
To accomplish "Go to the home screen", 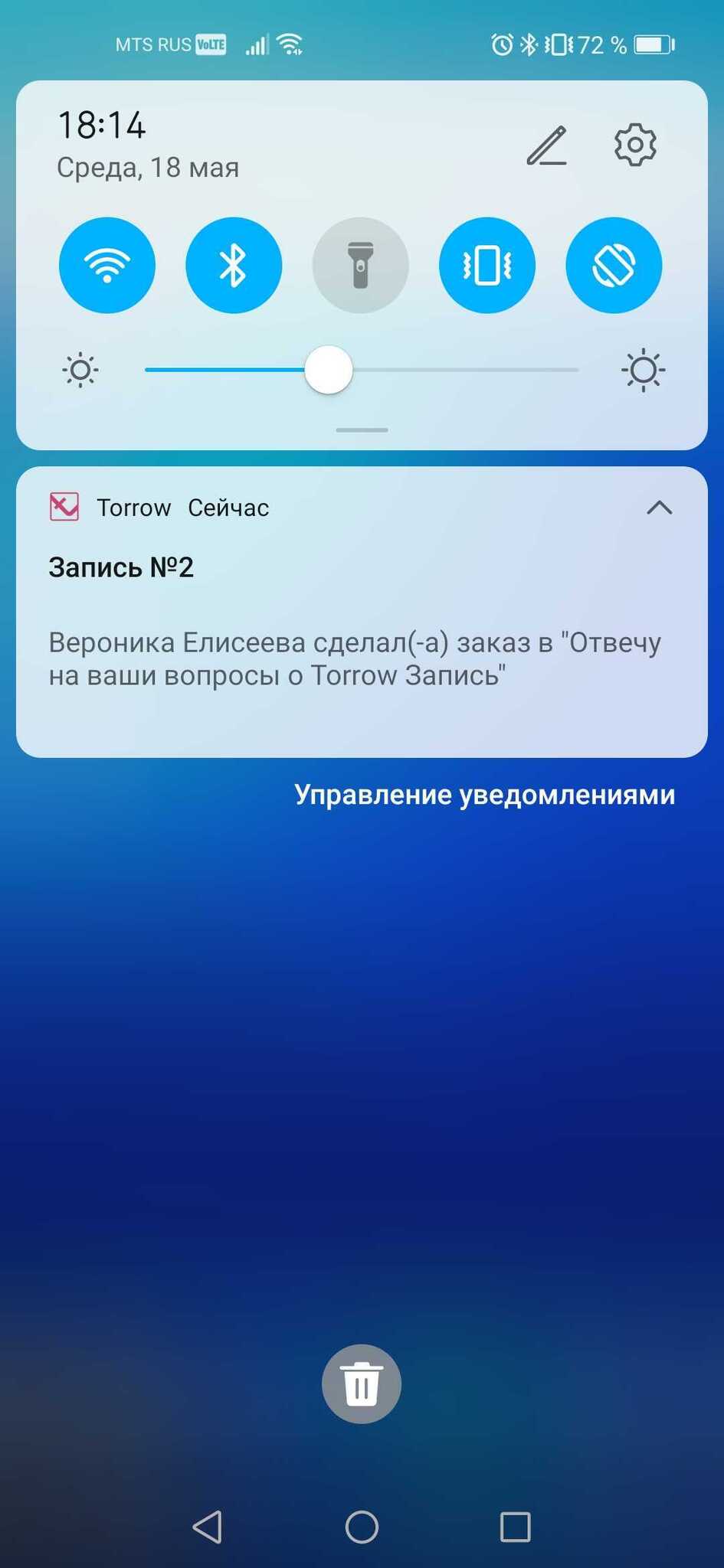I will 362,1527.
